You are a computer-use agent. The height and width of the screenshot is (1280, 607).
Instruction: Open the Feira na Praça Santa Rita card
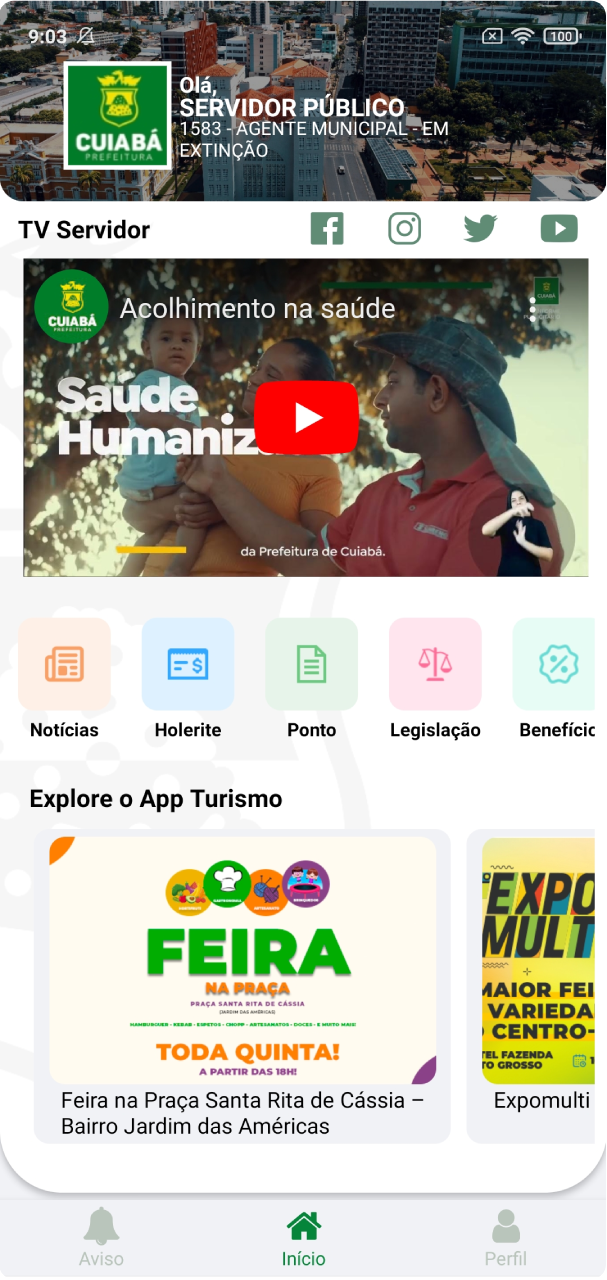[x=243, y=985]
